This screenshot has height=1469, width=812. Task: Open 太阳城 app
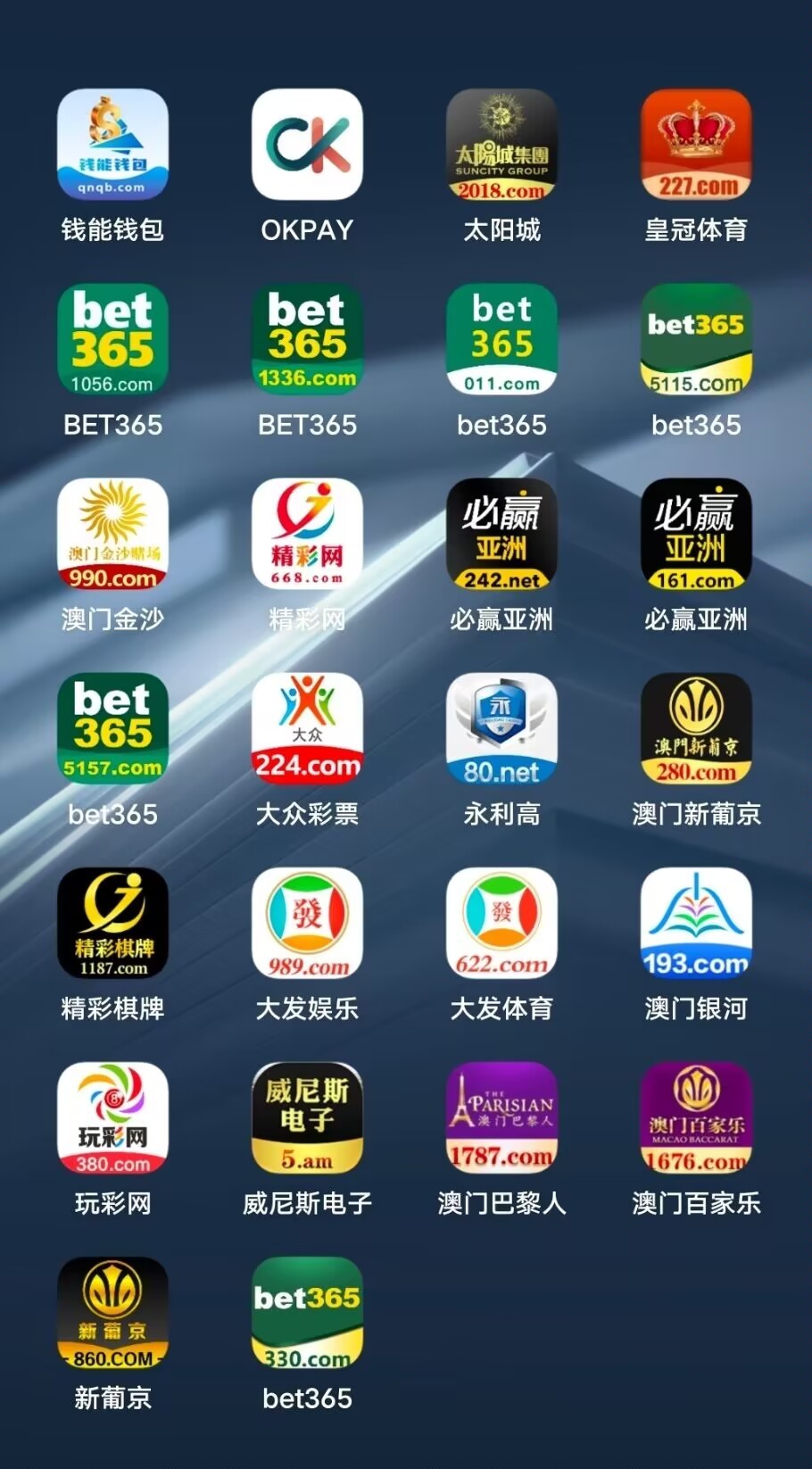coord(501,145)
